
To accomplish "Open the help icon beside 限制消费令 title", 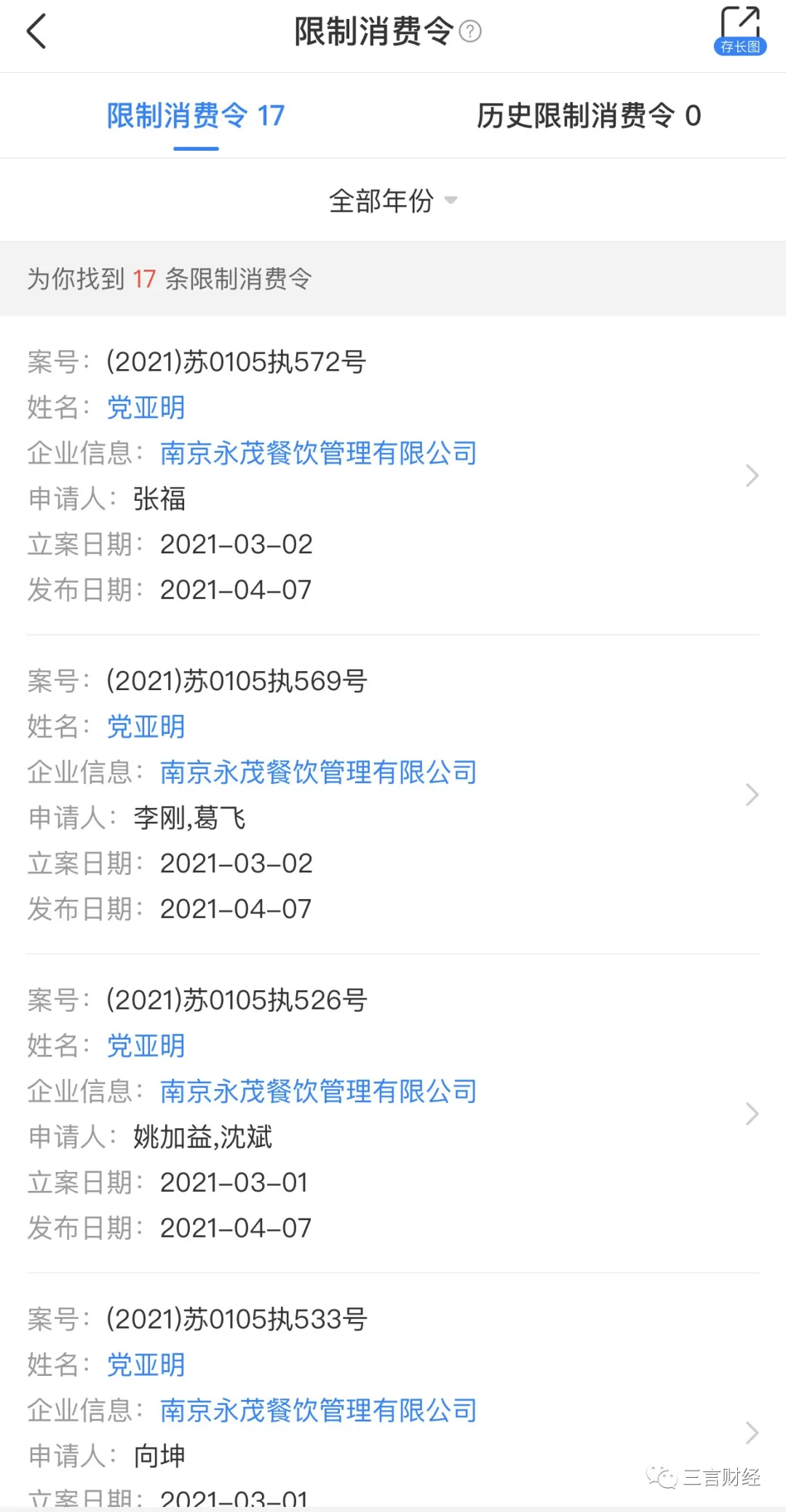I will pos(471,32).
